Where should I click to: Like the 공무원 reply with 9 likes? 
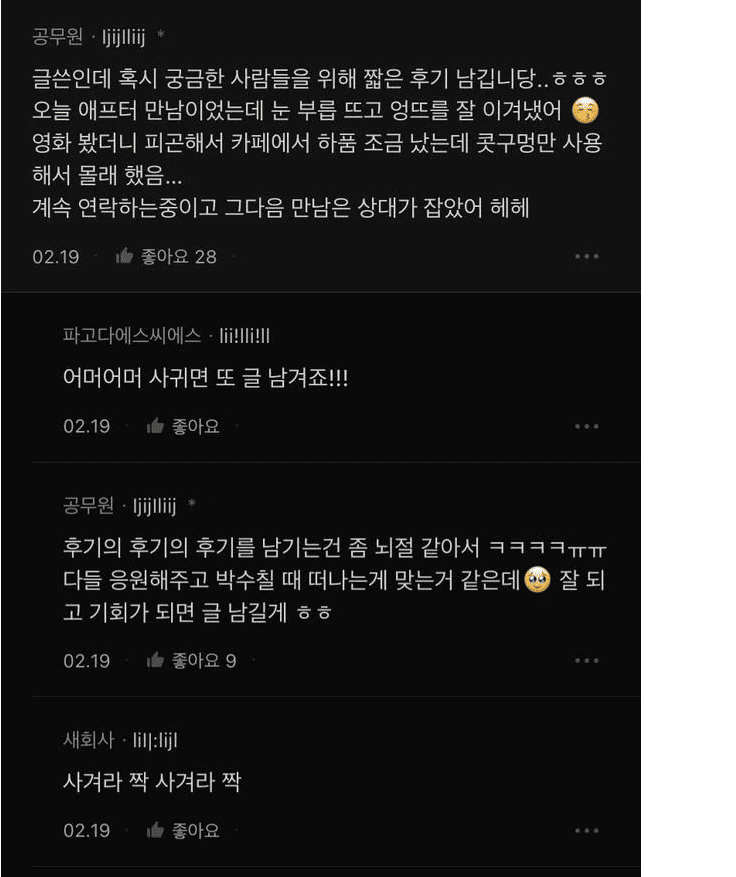156,660
